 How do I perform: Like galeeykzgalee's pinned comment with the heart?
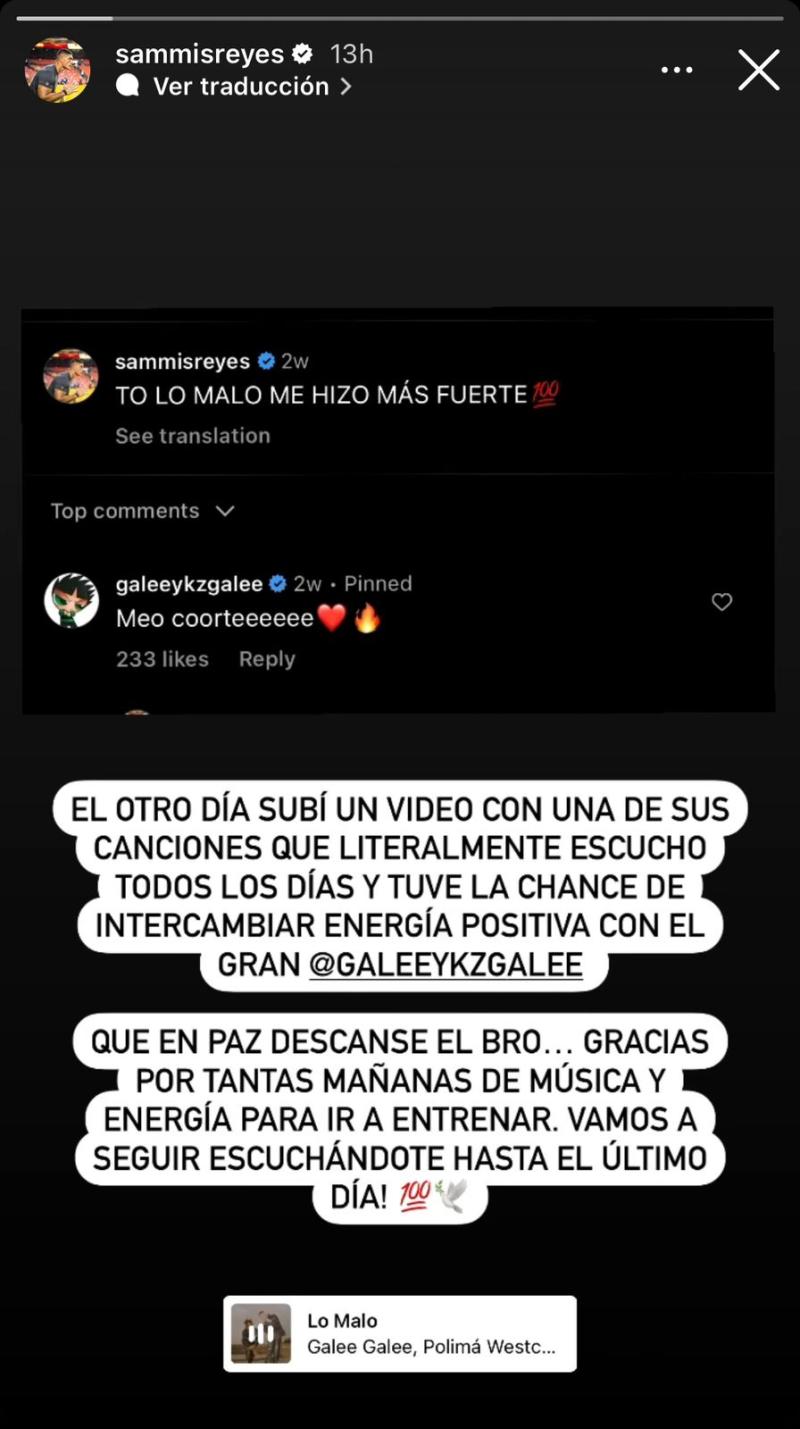(722, 601)
